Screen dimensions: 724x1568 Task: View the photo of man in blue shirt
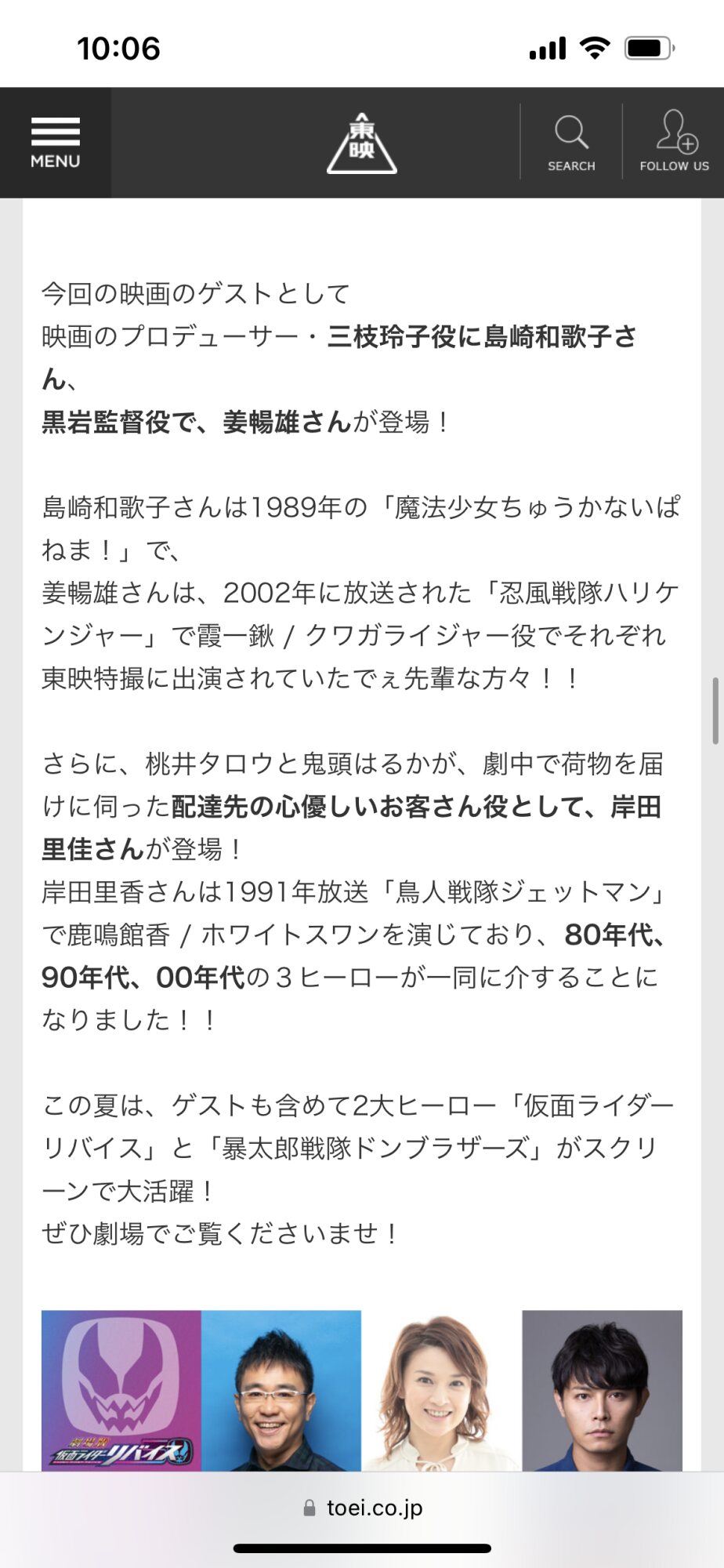click(602, 1389)
